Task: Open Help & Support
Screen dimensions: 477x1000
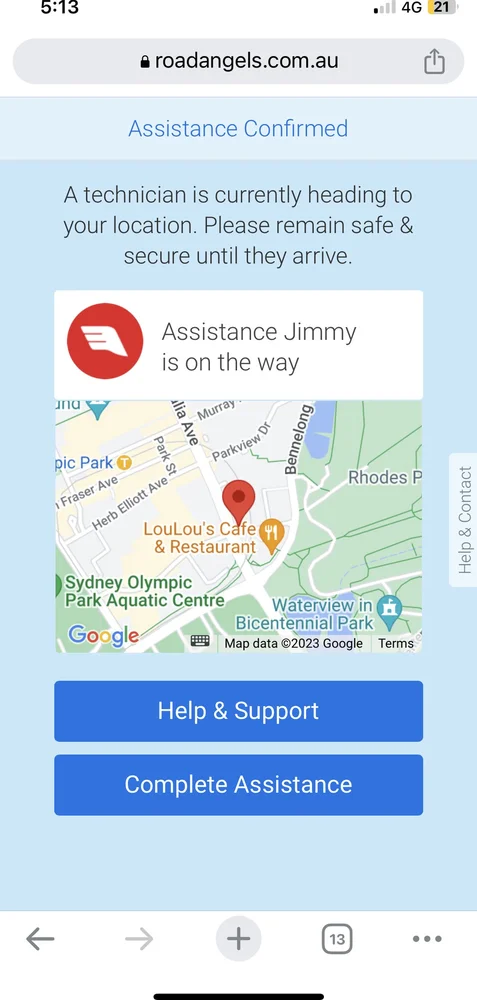Action: 238,711
